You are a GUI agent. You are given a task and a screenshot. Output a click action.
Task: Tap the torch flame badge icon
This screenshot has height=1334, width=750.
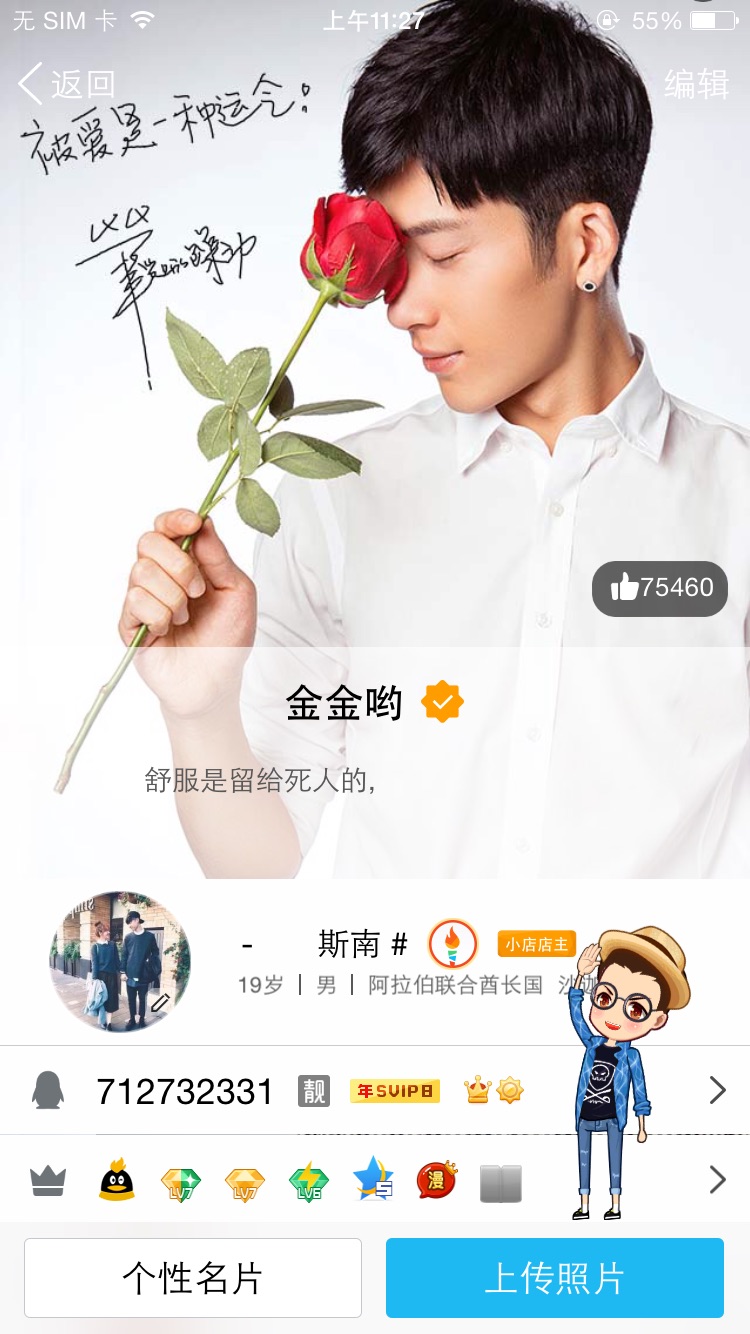click(452, 943)
